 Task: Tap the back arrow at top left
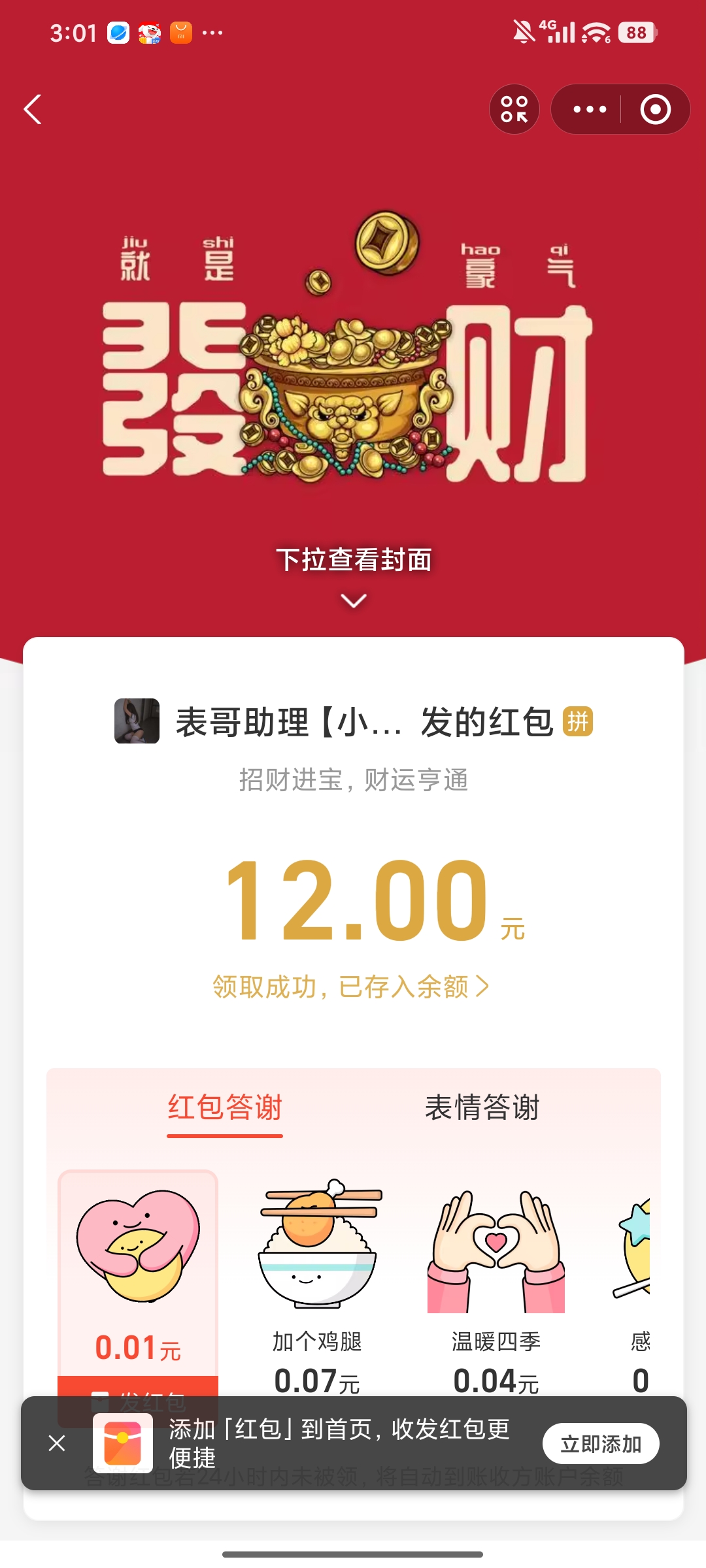[31, 109]
